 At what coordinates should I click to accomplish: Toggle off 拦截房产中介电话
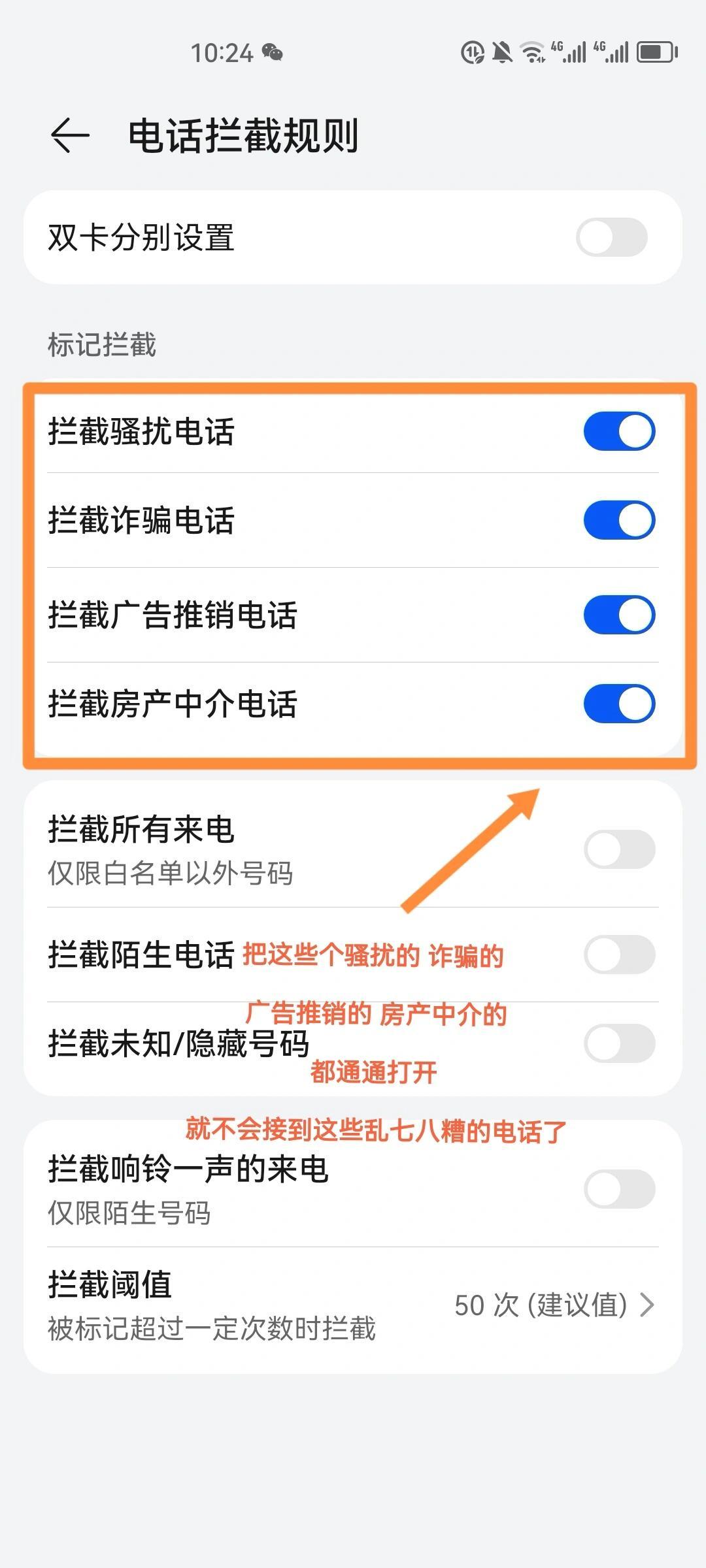[x=619, y=704]
